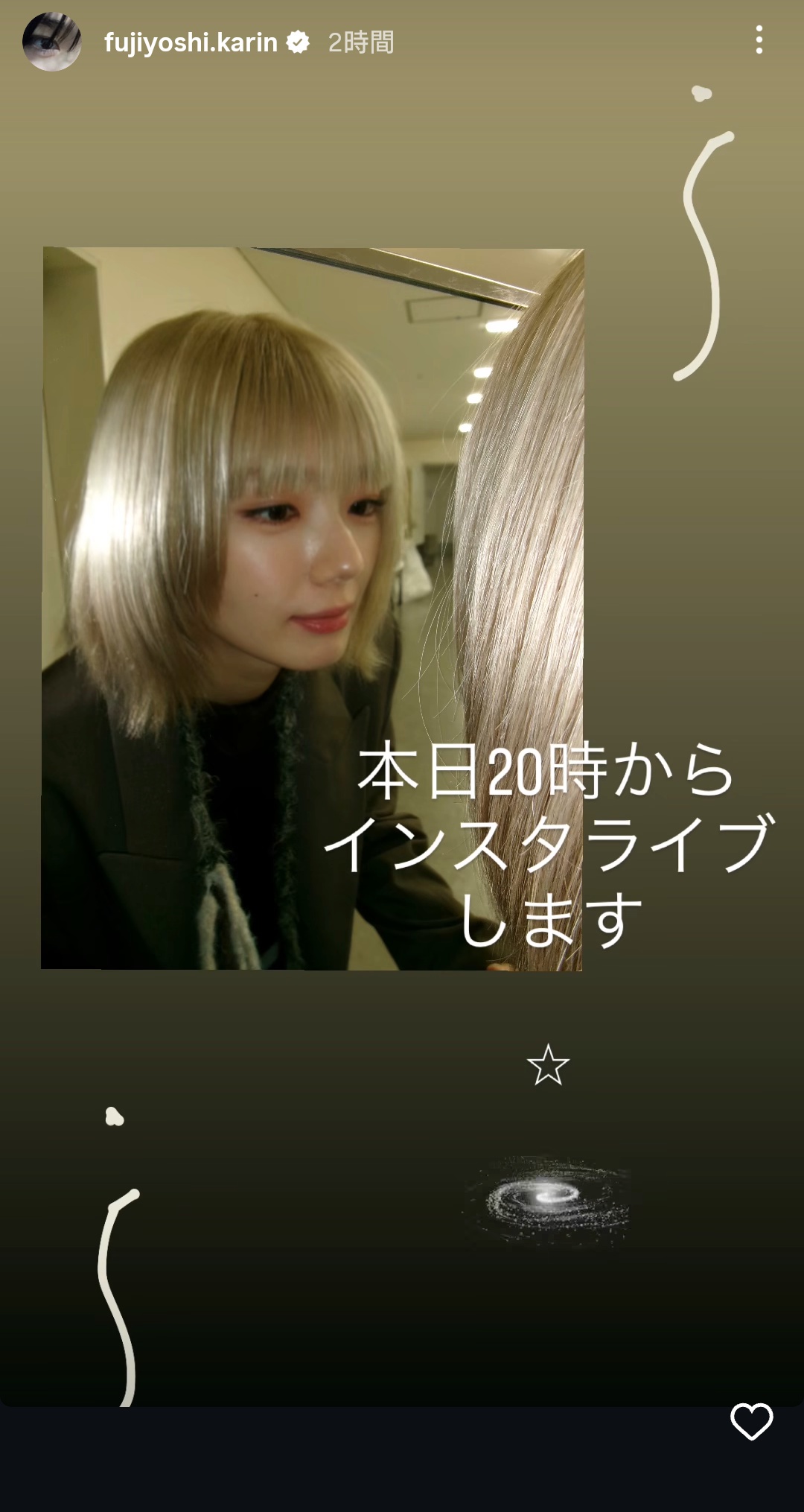The height and width of the screenshot is (1512, 804).
Task: Open the story overflow menu
Action: tap(759, 40)
